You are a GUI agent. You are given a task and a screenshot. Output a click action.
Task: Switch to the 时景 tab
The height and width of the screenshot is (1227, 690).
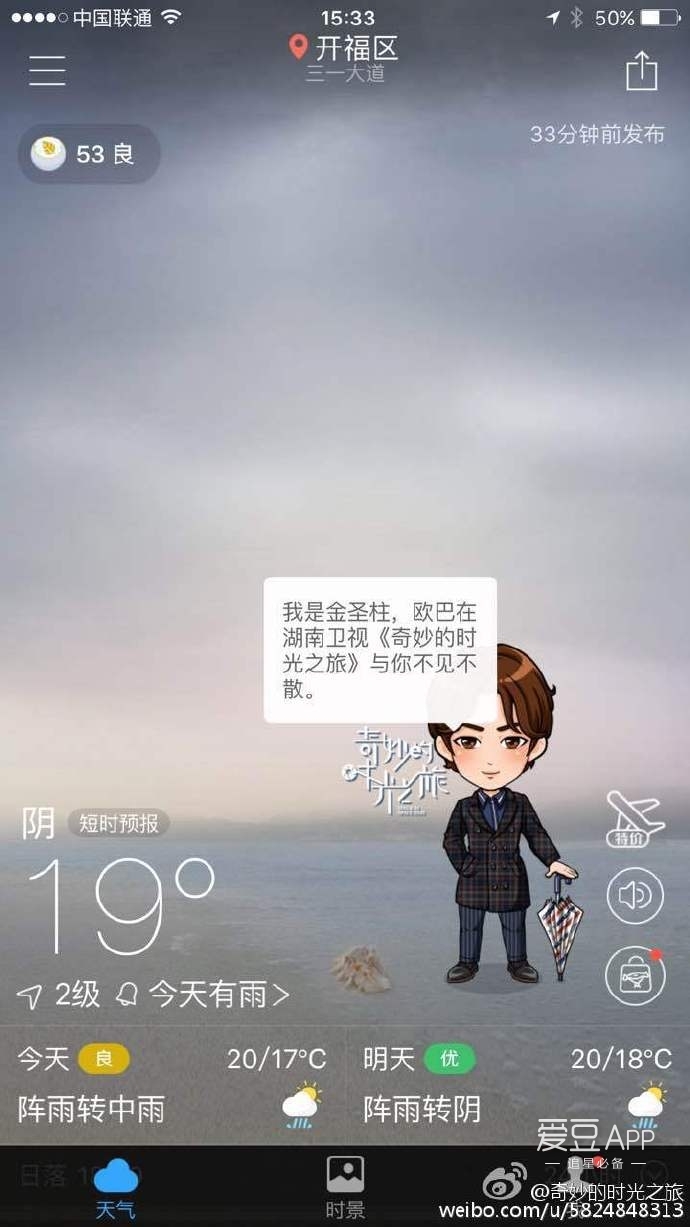click(345, 1187)
